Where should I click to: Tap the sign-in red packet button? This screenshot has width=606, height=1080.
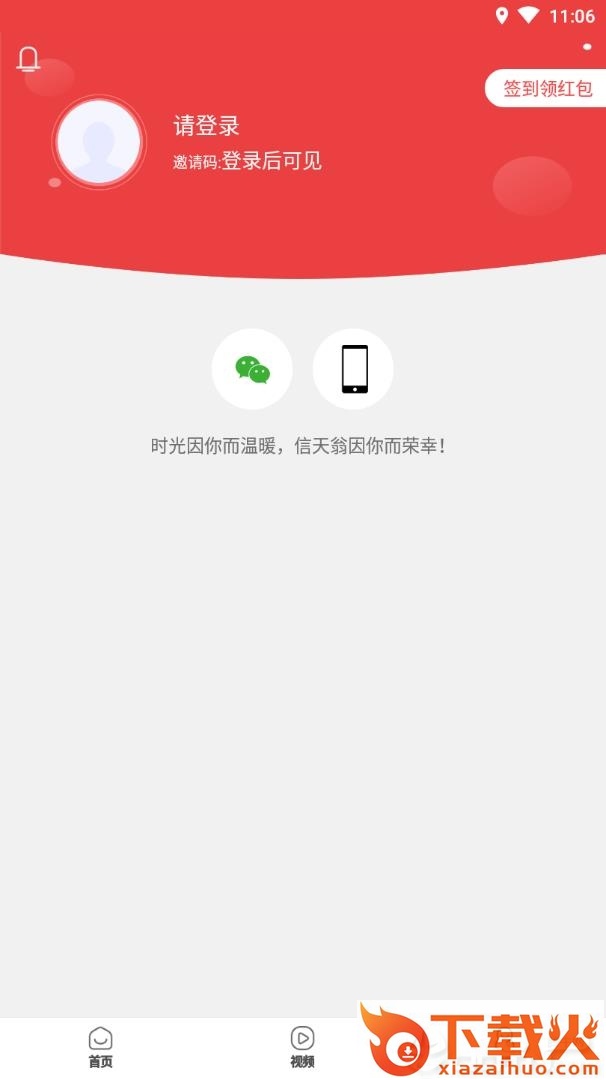pyautogui.click(x=547, y=88)
